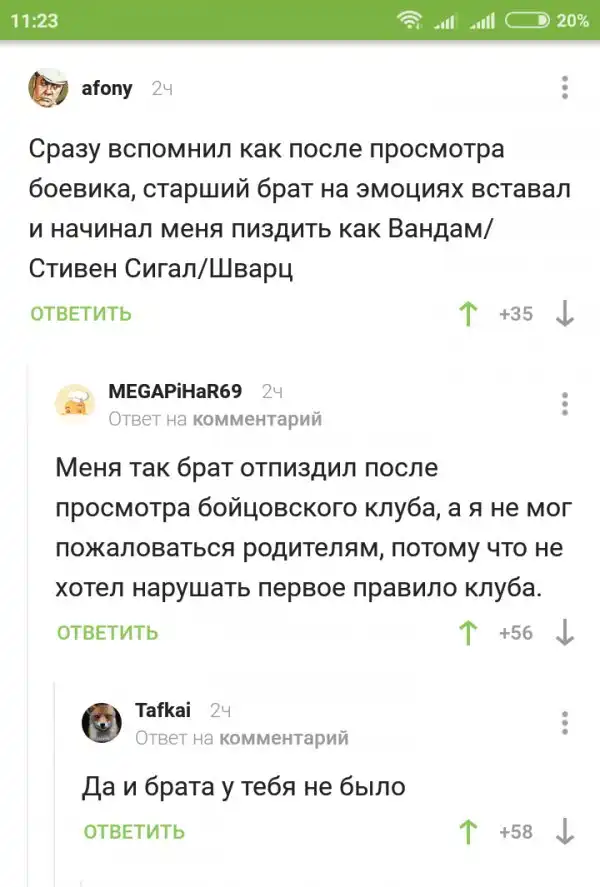Downvote Tafkai's comment
This screenshot has width=600, height=887.
[x=565, y=831]
